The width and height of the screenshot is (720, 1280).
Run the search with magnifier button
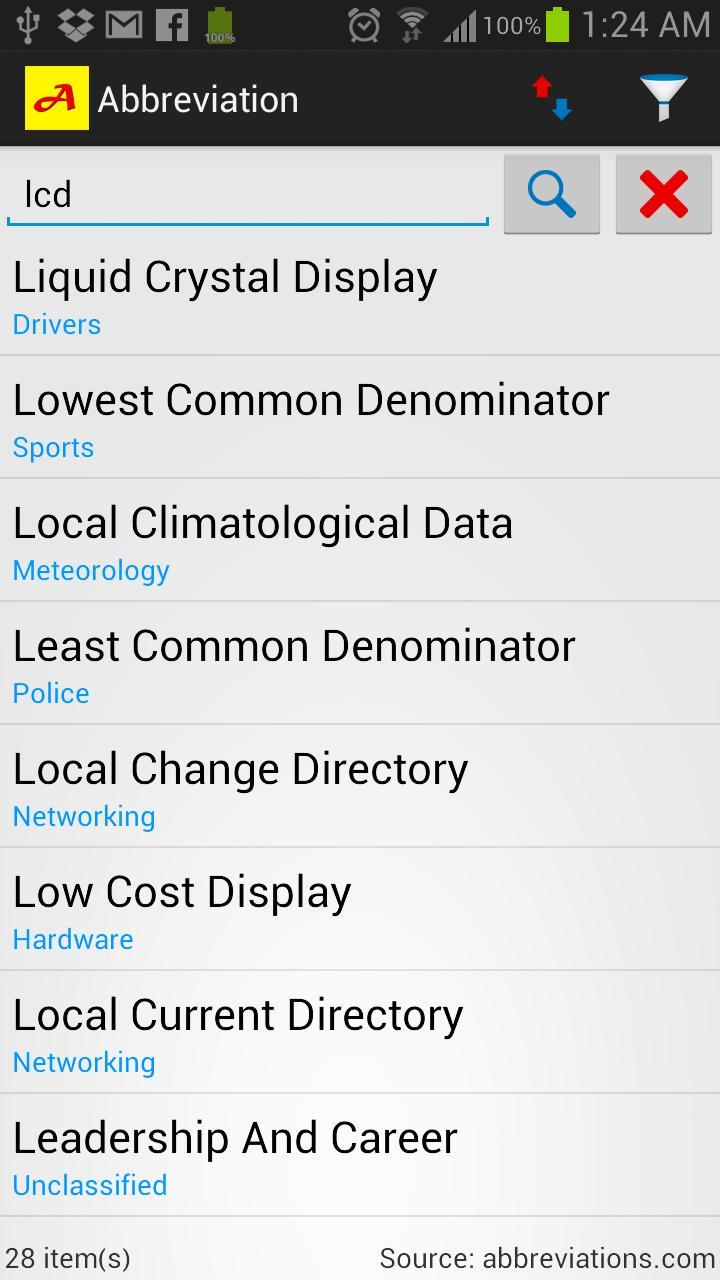pyautogui.click(x=552, y=194)
